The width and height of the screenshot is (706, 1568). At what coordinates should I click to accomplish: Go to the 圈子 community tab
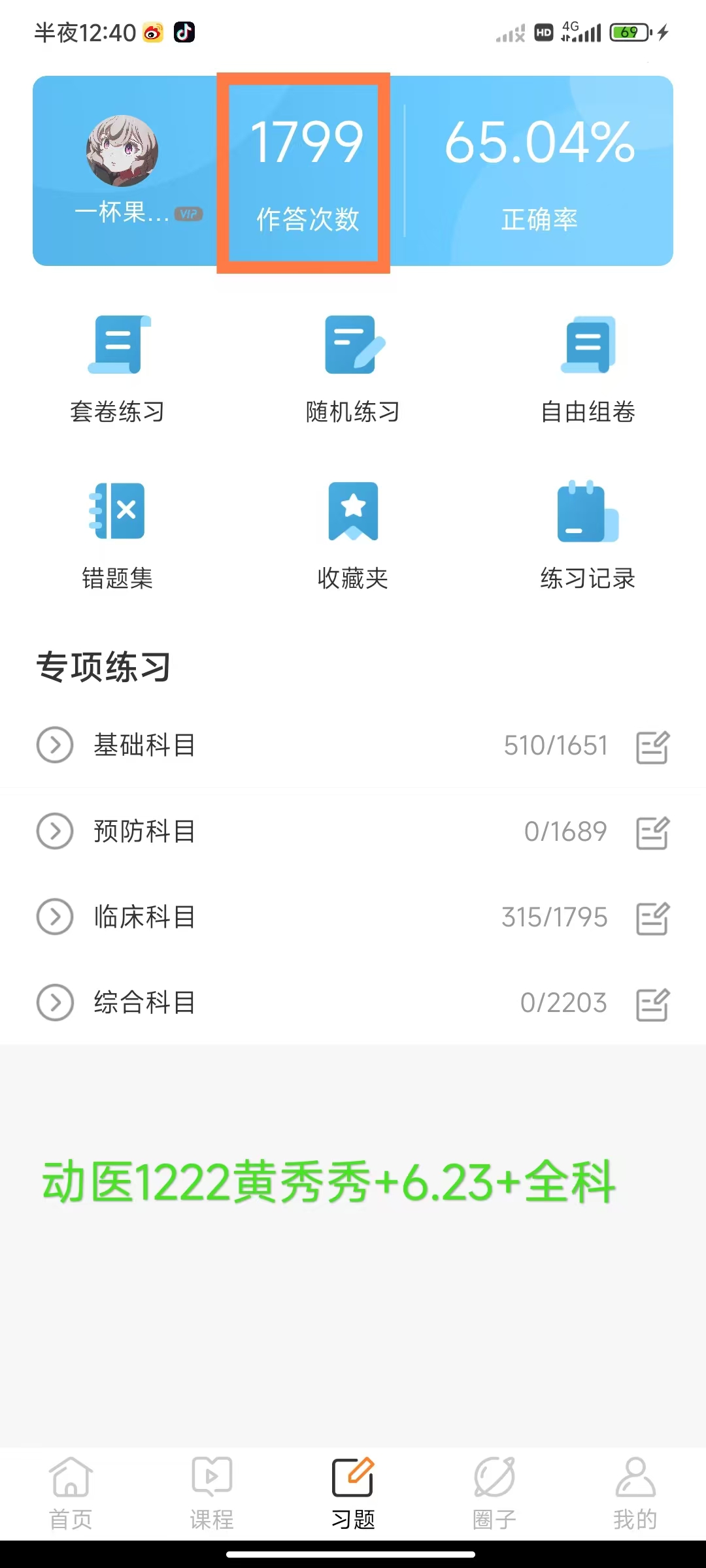[x=494, y=1493]
